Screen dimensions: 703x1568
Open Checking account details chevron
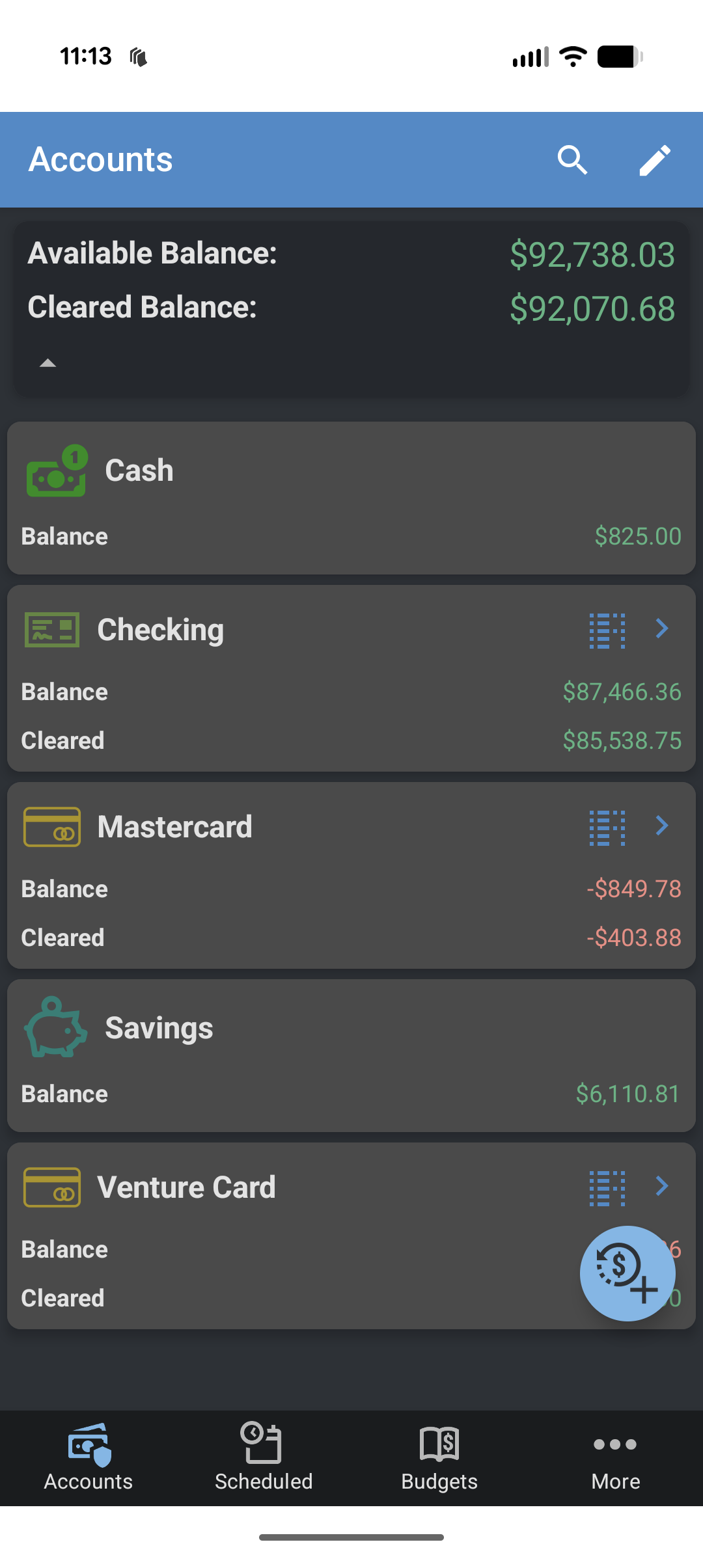tap(662, 629)
